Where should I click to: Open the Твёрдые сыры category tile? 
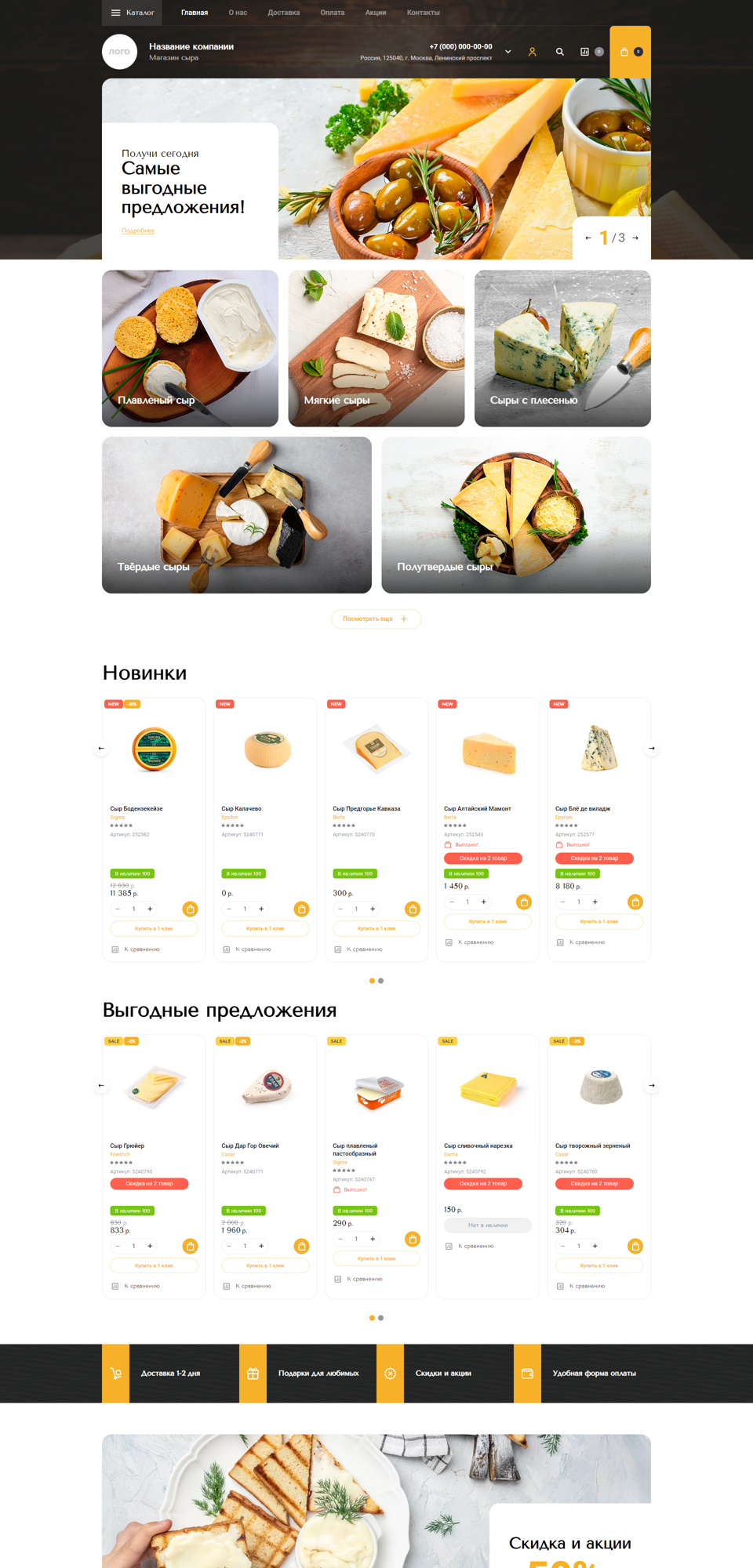click(x=237, y=514)
